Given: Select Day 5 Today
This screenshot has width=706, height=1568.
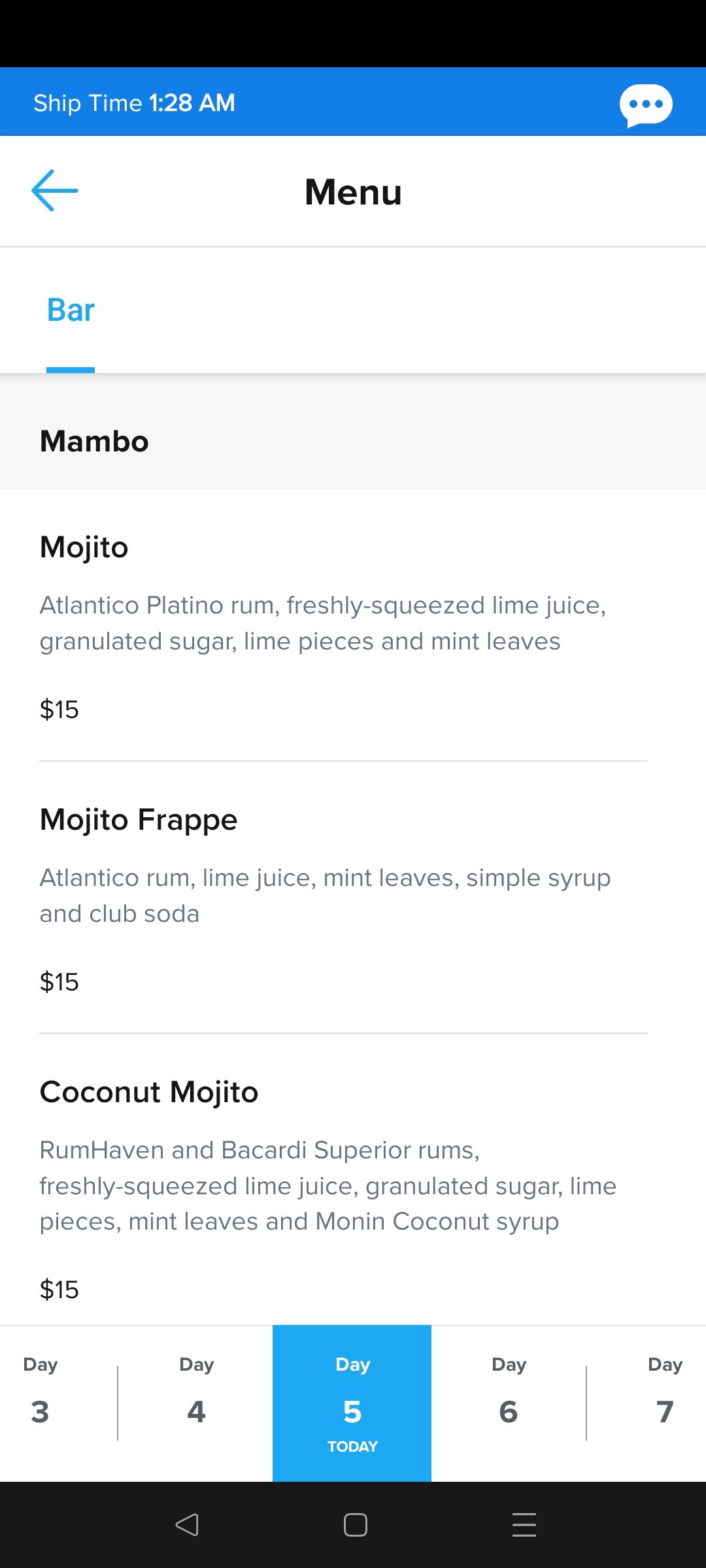Looking at the screenshot, I should 352,1403.
